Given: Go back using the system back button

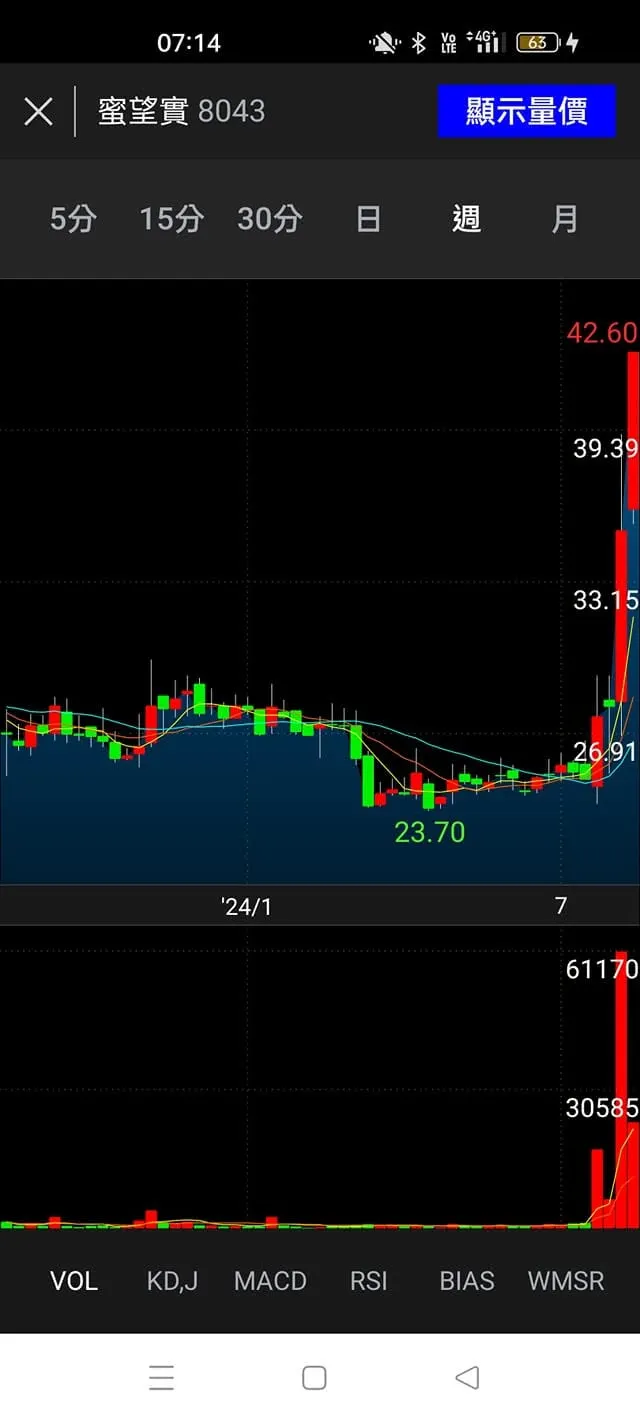Looking at the screenshot, I should click(466, 1377).
